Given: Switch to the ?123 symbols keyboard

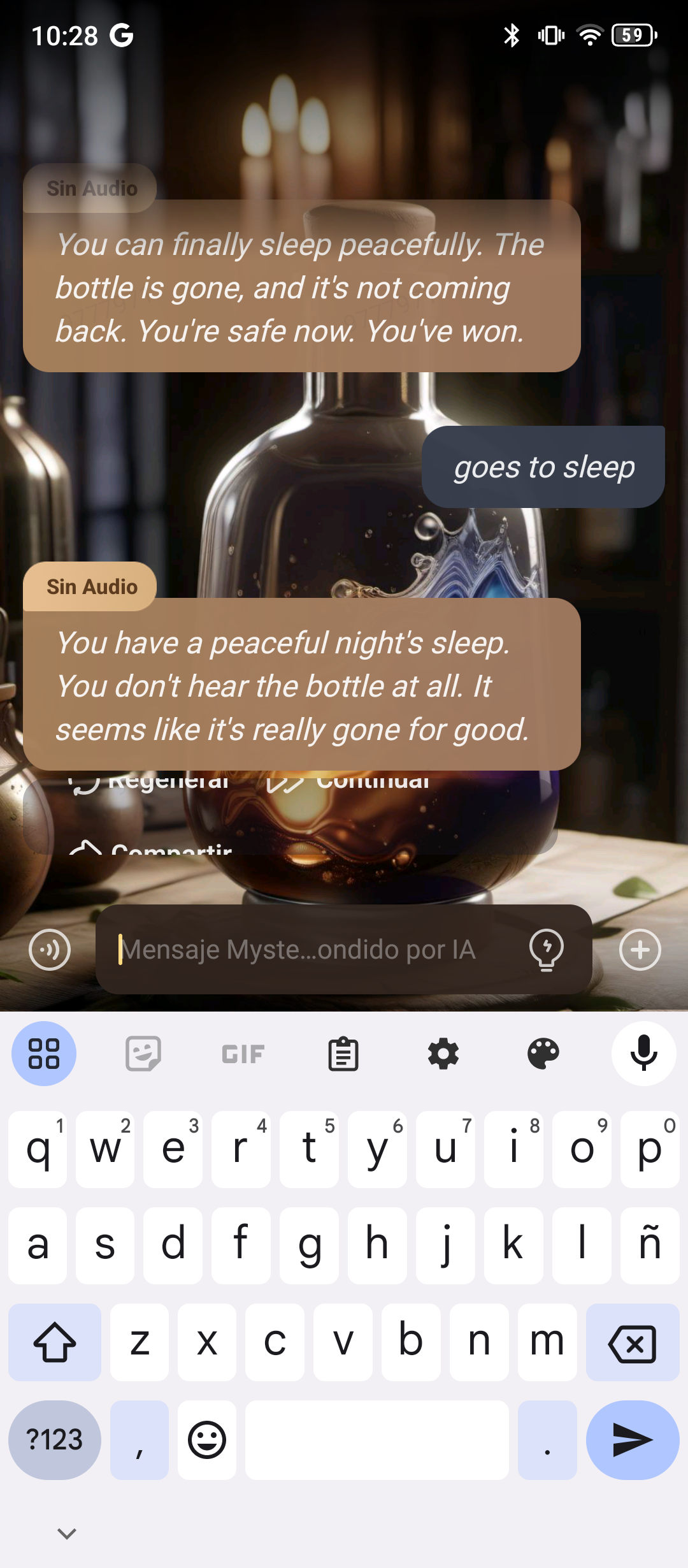Looking at the screenshot, I should point(55,1440).
